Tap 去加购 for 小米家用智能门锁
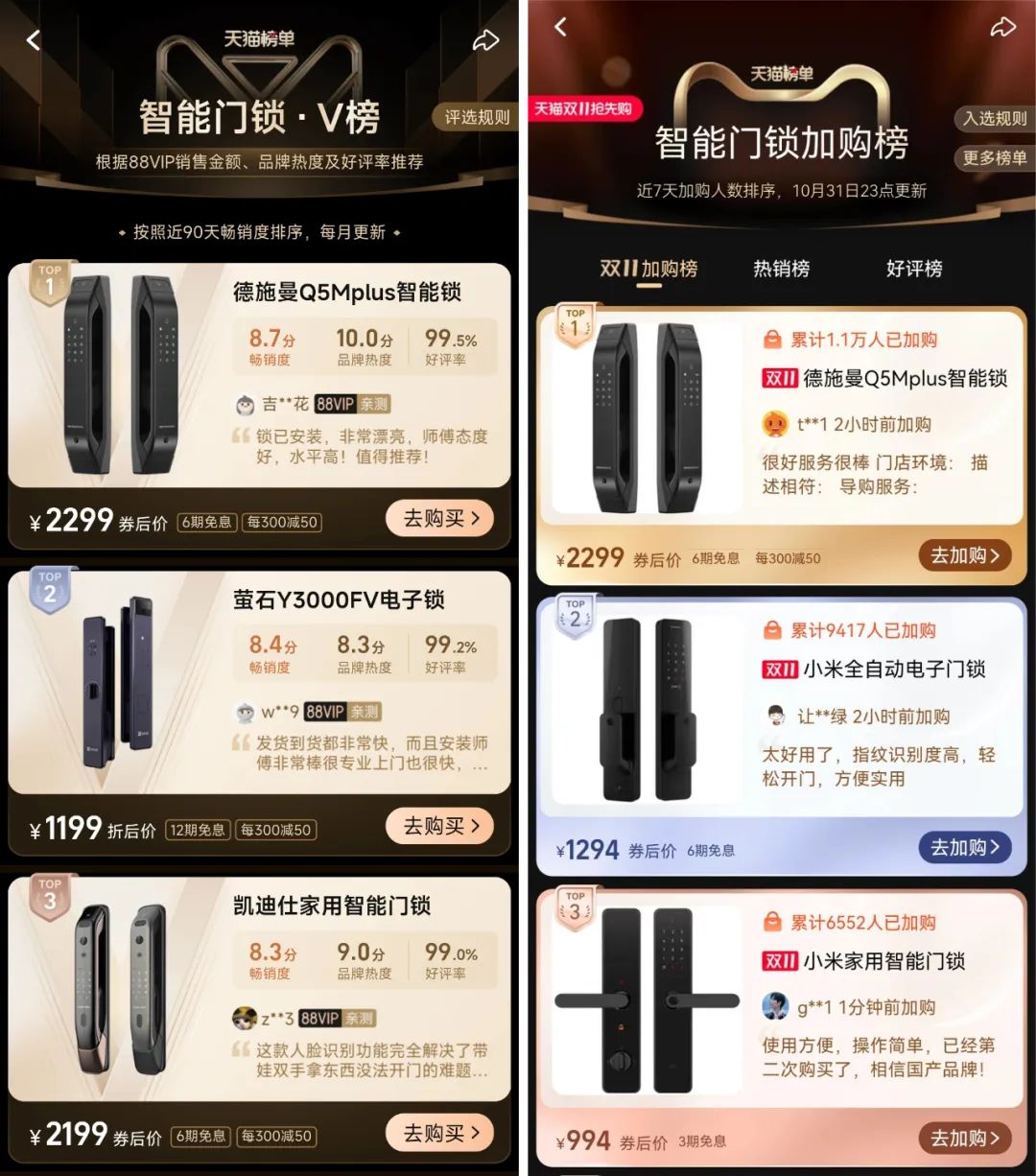 [964, 1139]
